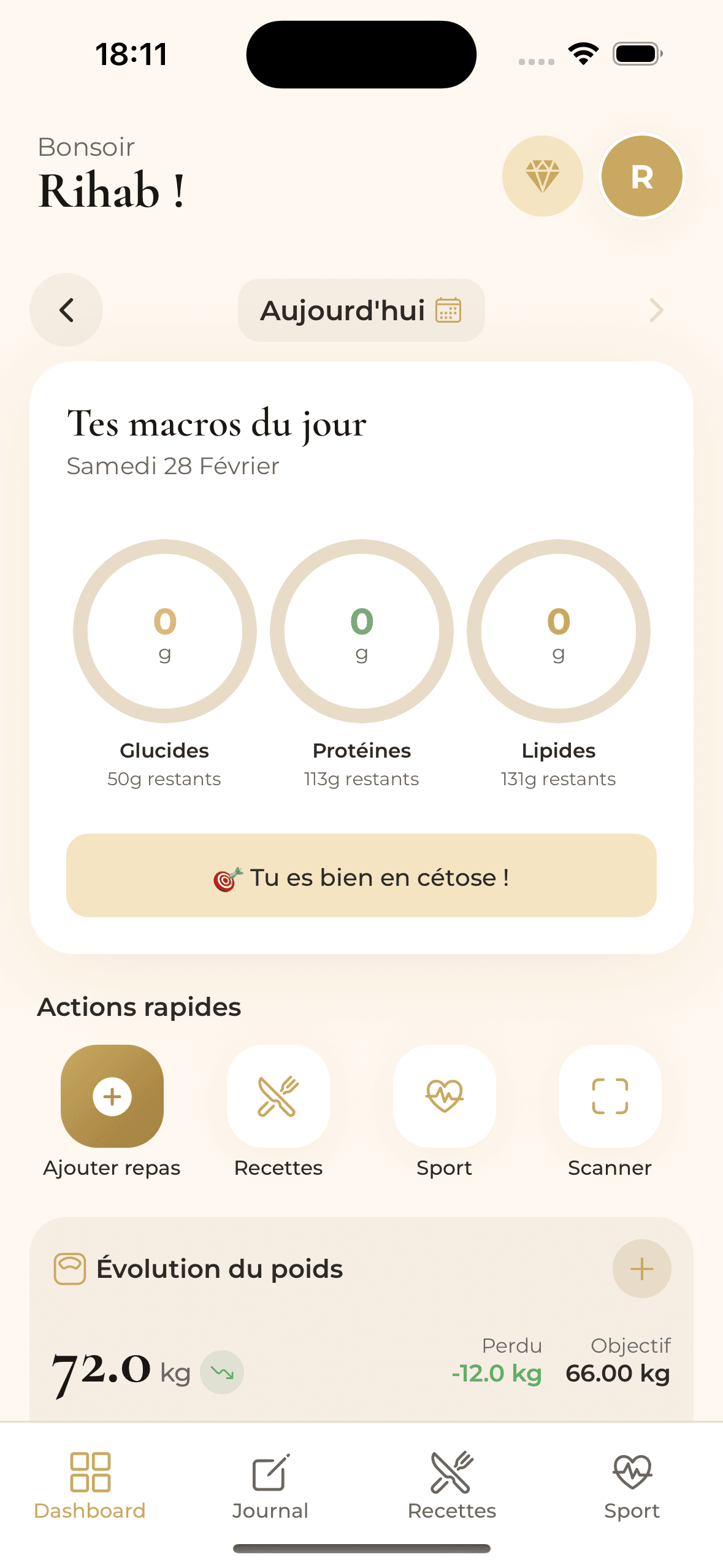Open the Aujourd'hui date selector

pos(361,310)
